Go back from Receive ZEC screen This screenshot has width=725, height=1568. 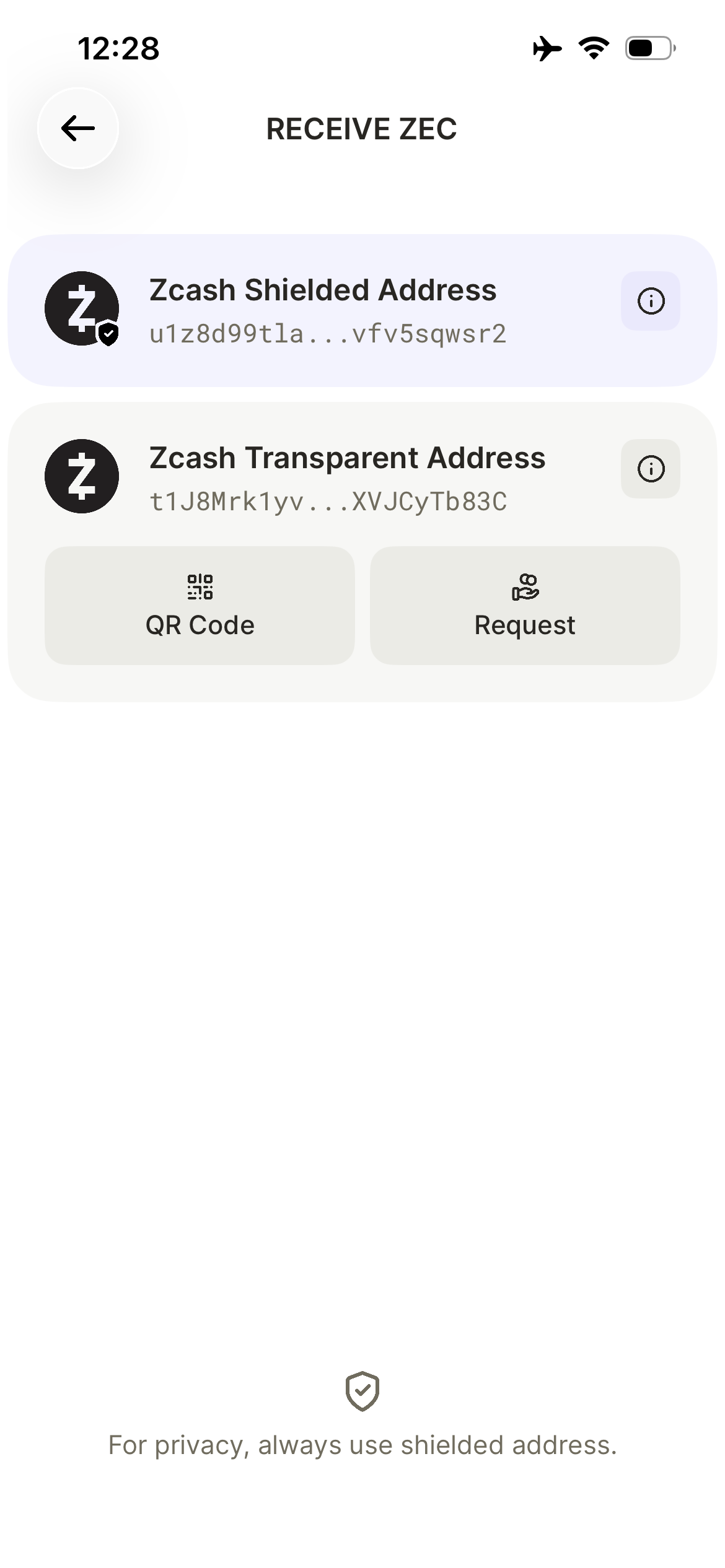[78, 128]
